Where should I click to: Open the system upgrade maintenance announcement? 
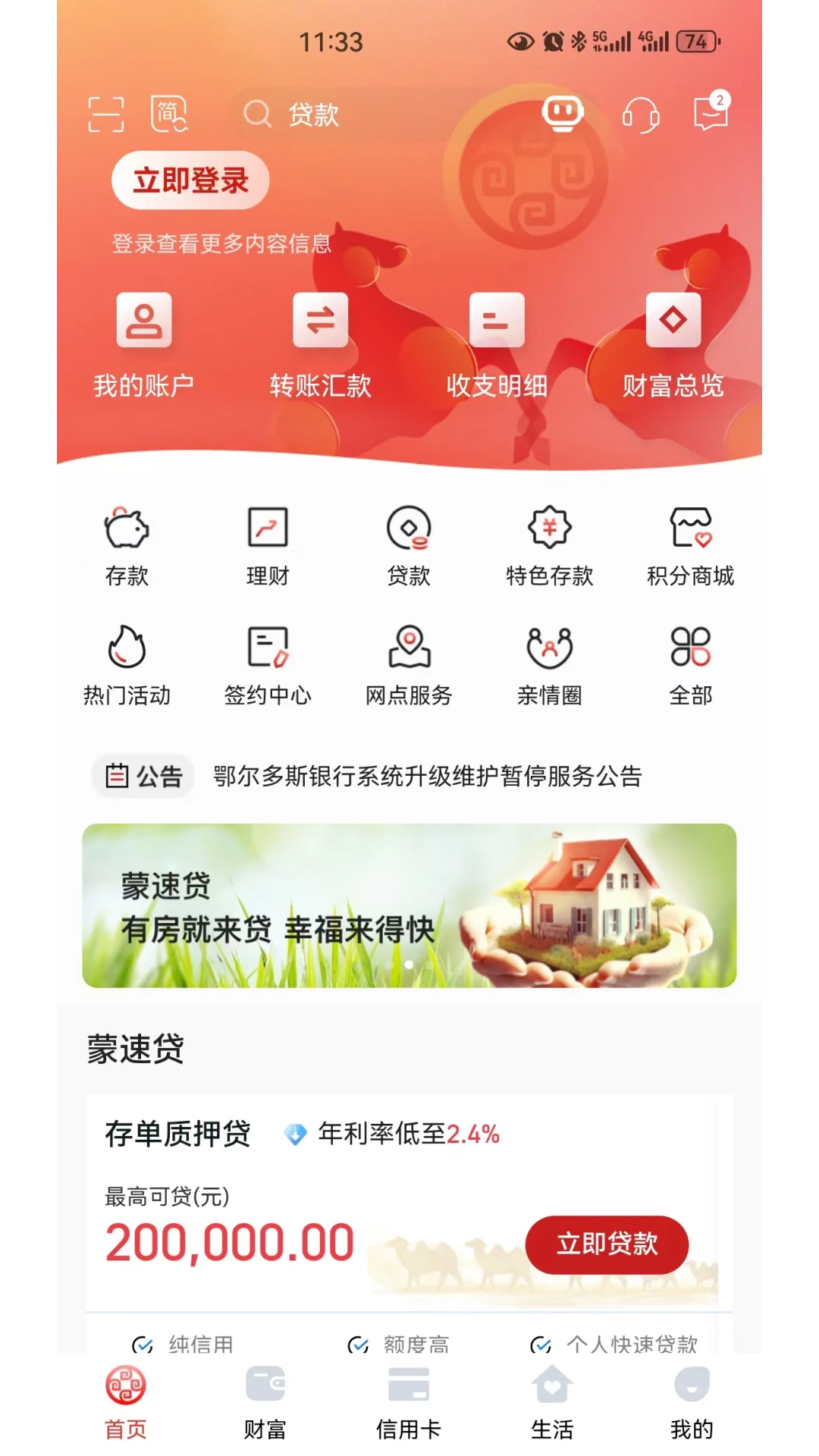pyautogui.click(x=425, y=777)
